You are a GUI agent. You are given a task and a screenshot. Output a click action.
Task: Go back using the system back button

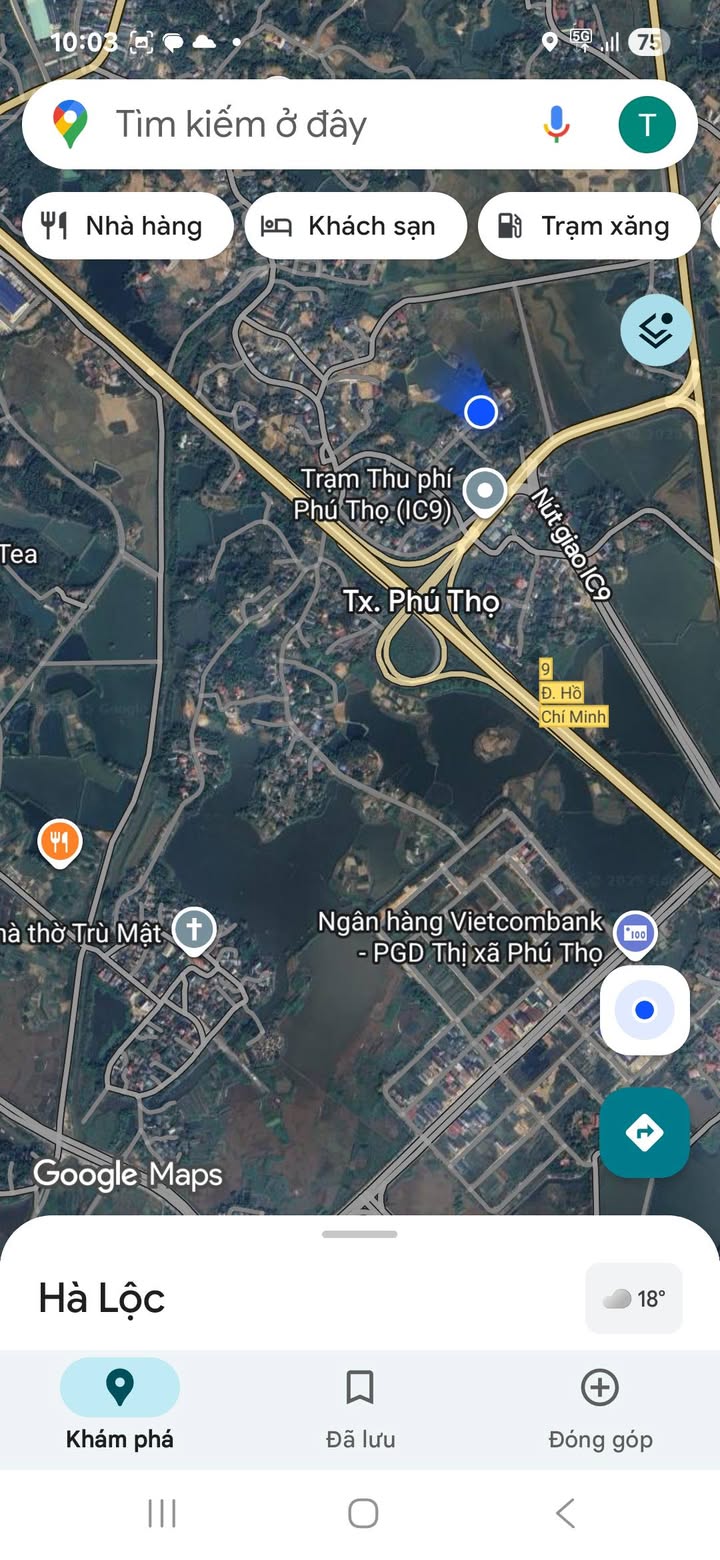coord(565,1513)
